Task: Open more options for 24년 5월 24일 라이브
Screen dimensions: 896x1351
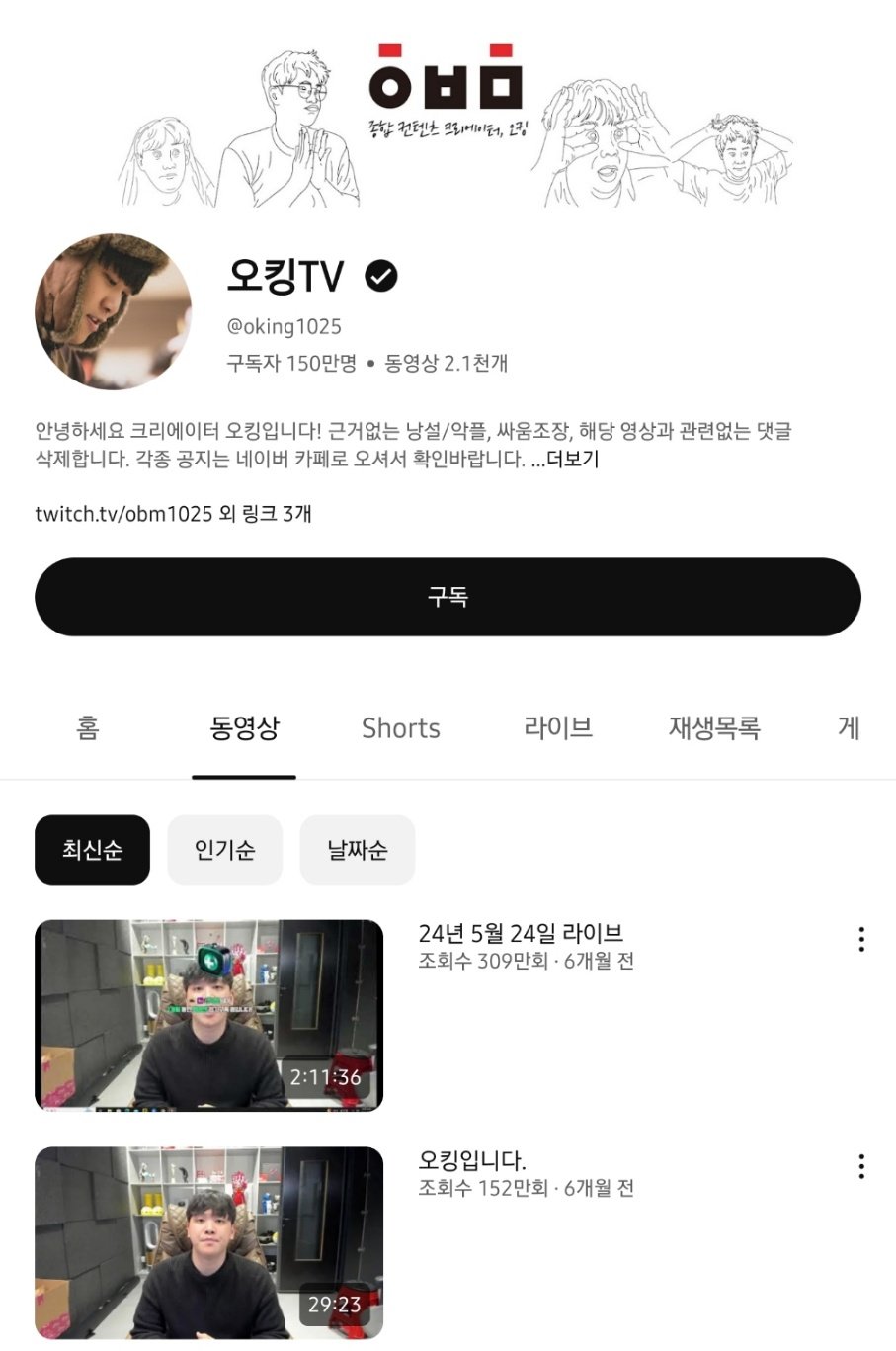Action: tap(861, 939)
